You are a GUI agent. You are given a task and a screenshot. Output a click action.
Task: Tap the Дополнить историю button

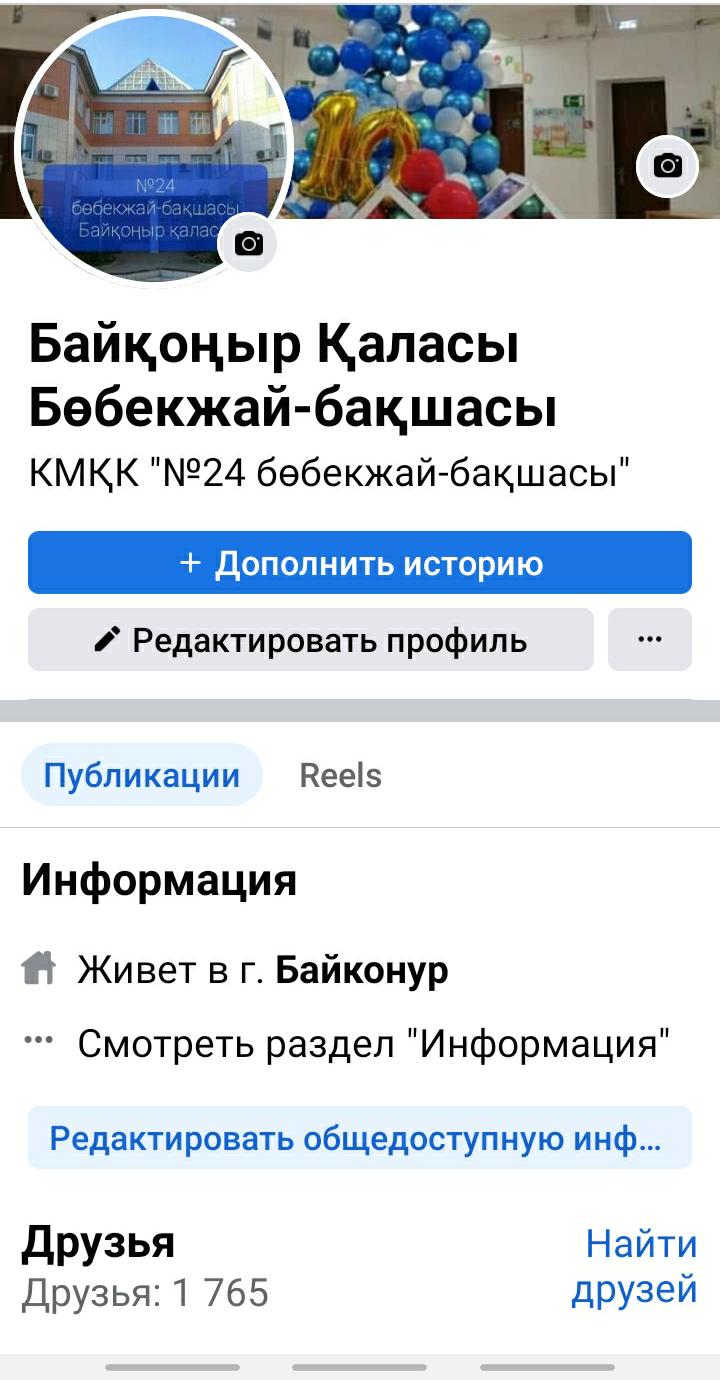tap(360, 563)
